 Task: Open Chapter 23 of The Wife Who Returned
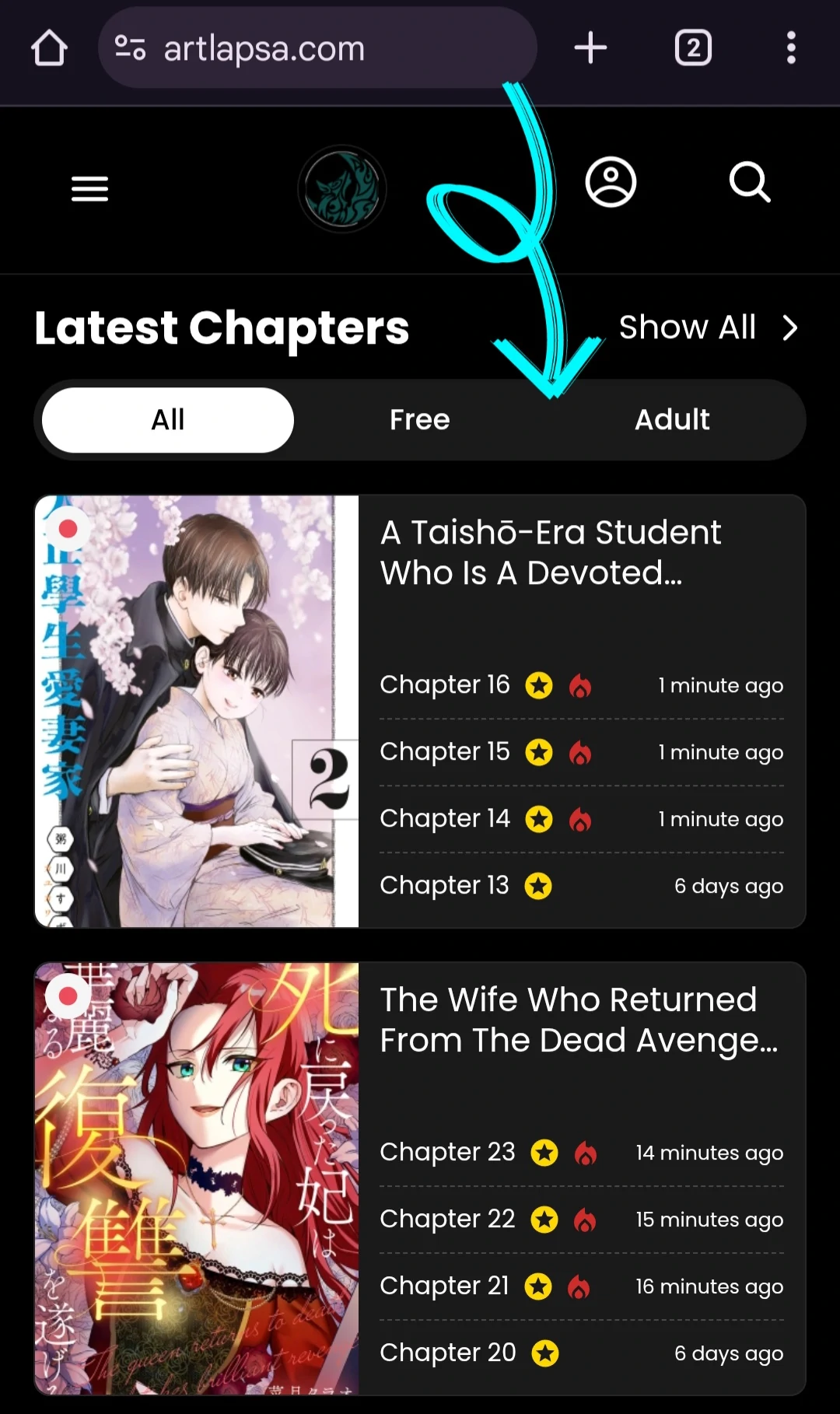tap(447, 1152)
